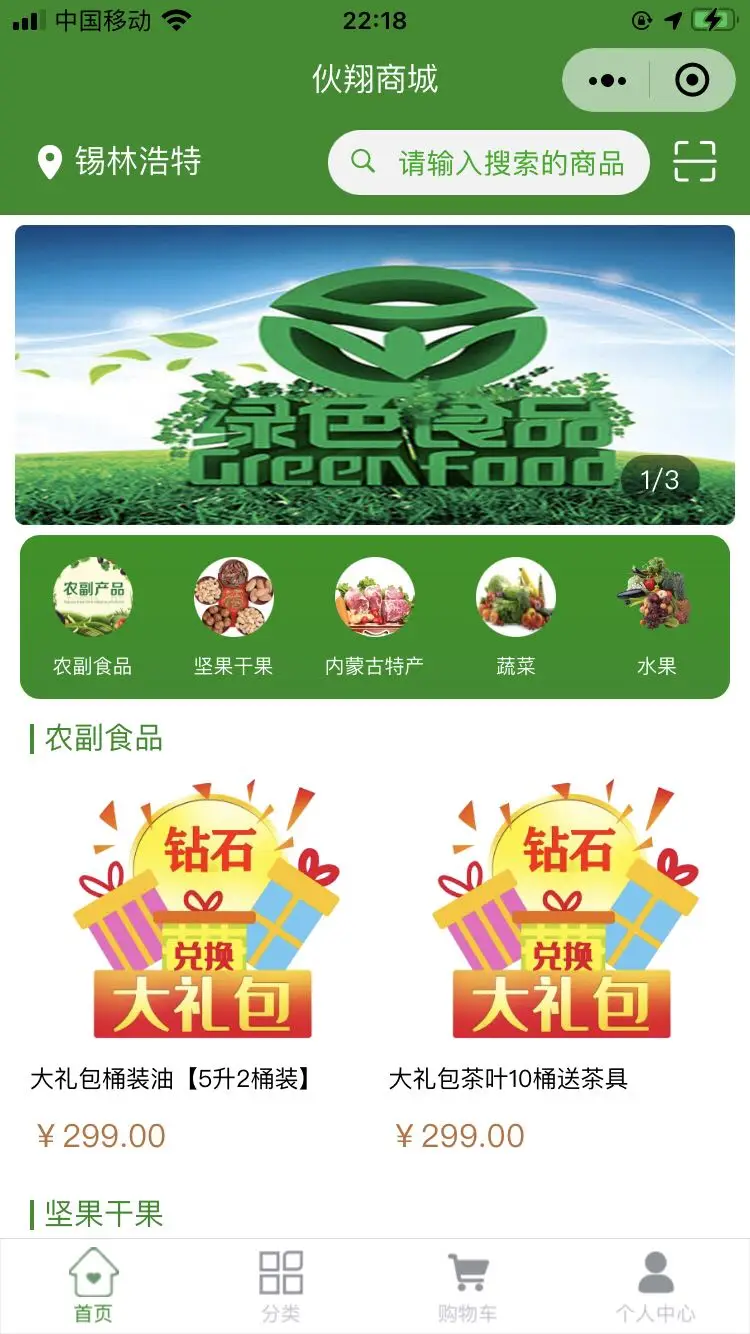Image resolution: width=750 pixels, height=1334 pixels.
Task: Switch to the 购物车 tab
Action: pos(467,1286)
